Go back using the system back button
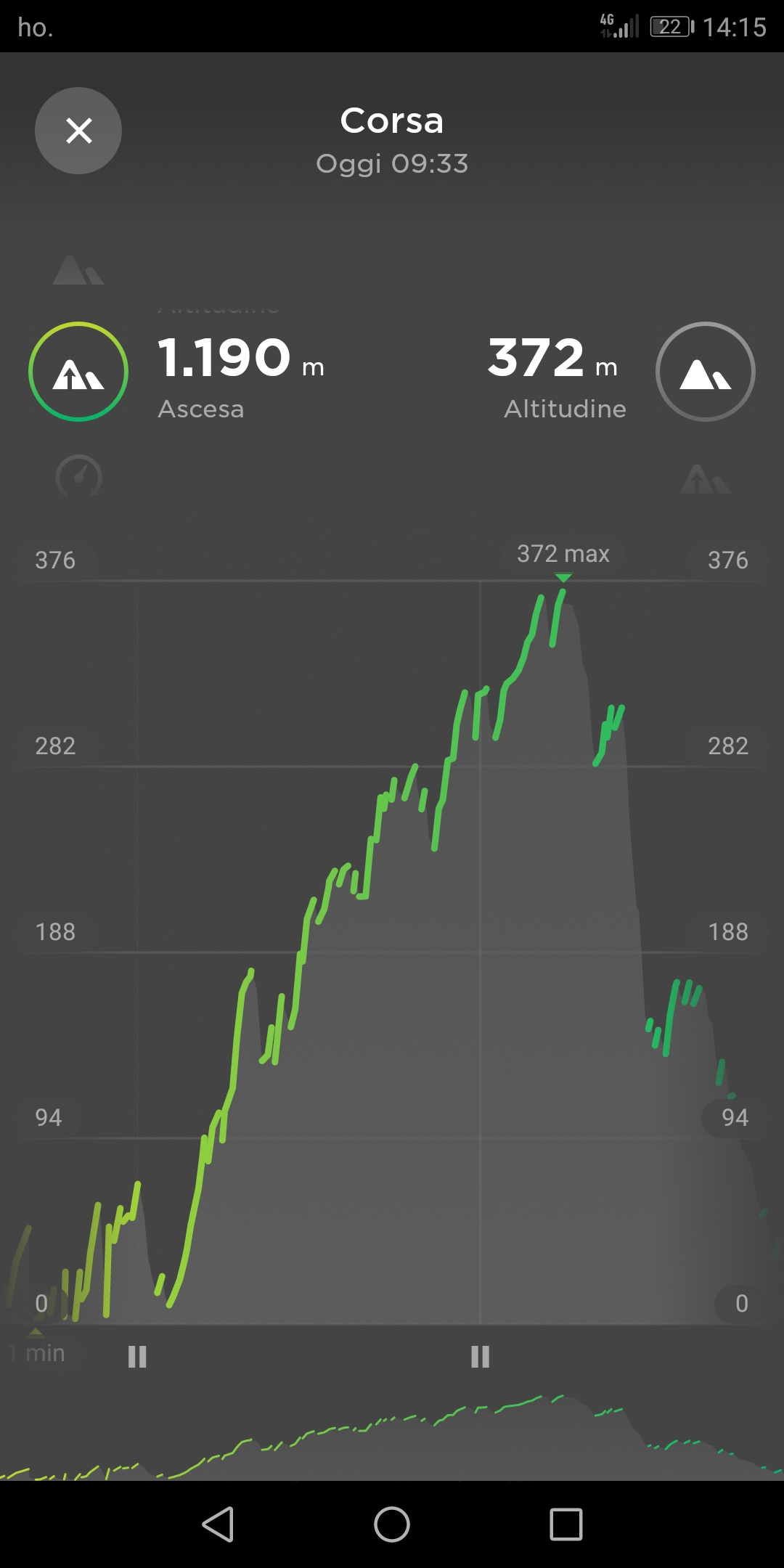The width and height of the screenshot is (784, 1568). 218,1524
